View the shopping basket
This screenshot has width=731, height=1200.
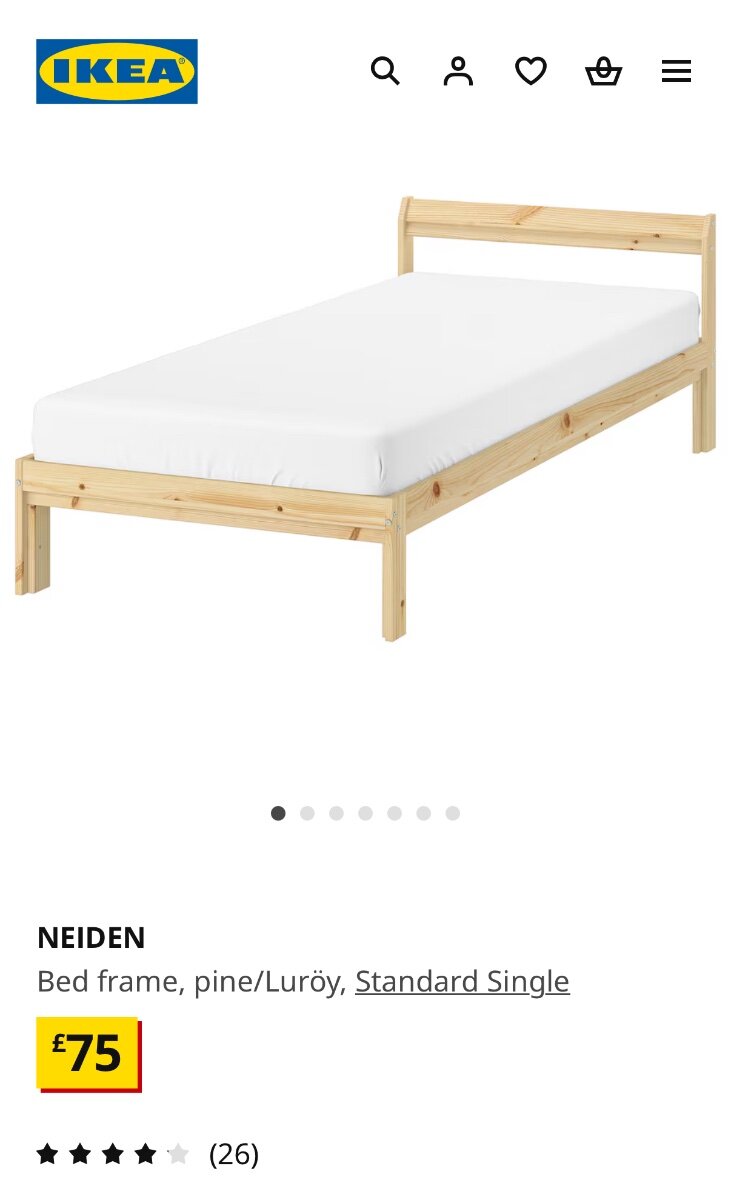click(x=604, y=71)
